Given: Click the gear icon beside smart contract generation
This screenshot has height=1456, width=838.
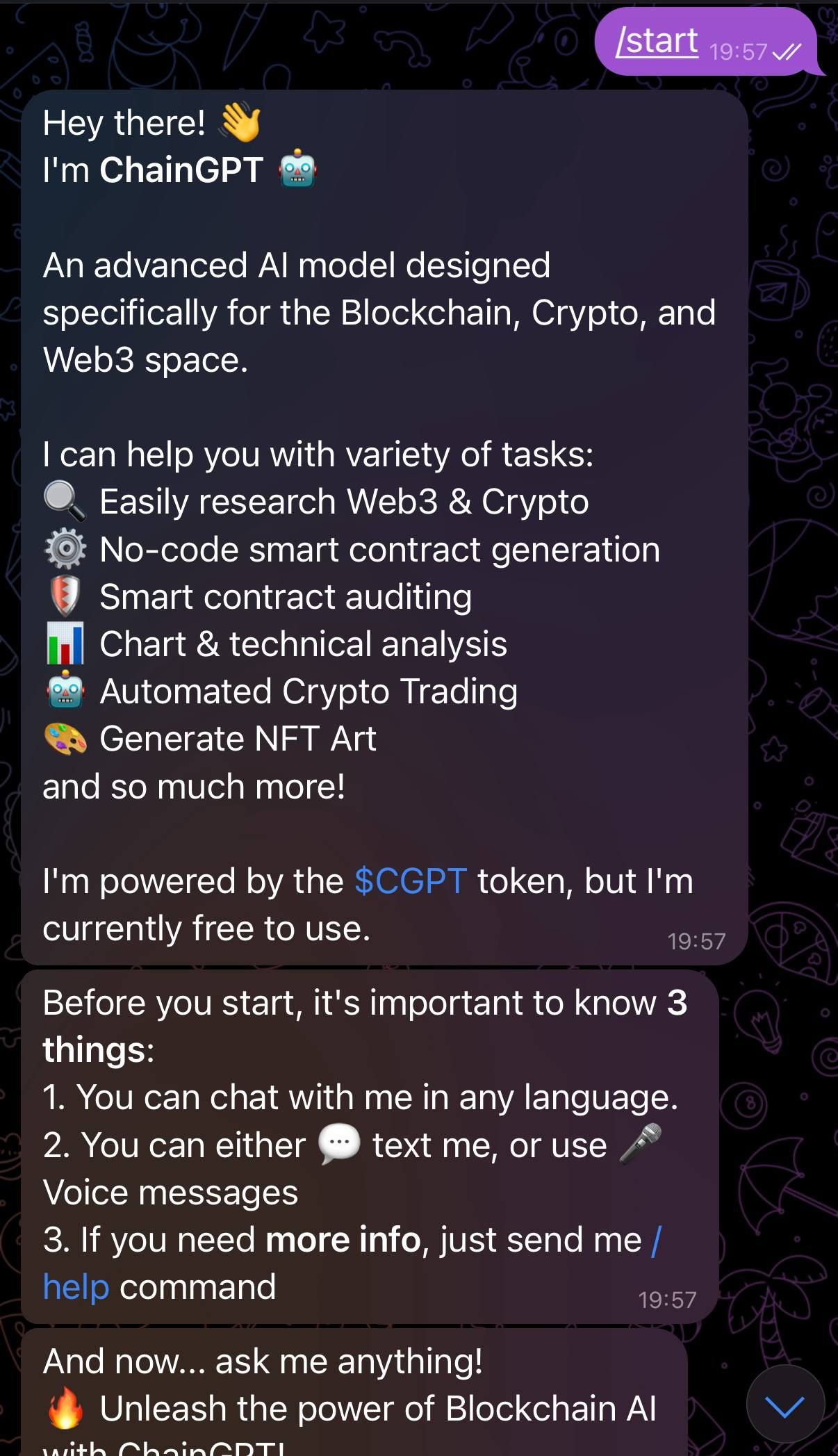Looking at the screenshot, I should [x=65, y=548].
